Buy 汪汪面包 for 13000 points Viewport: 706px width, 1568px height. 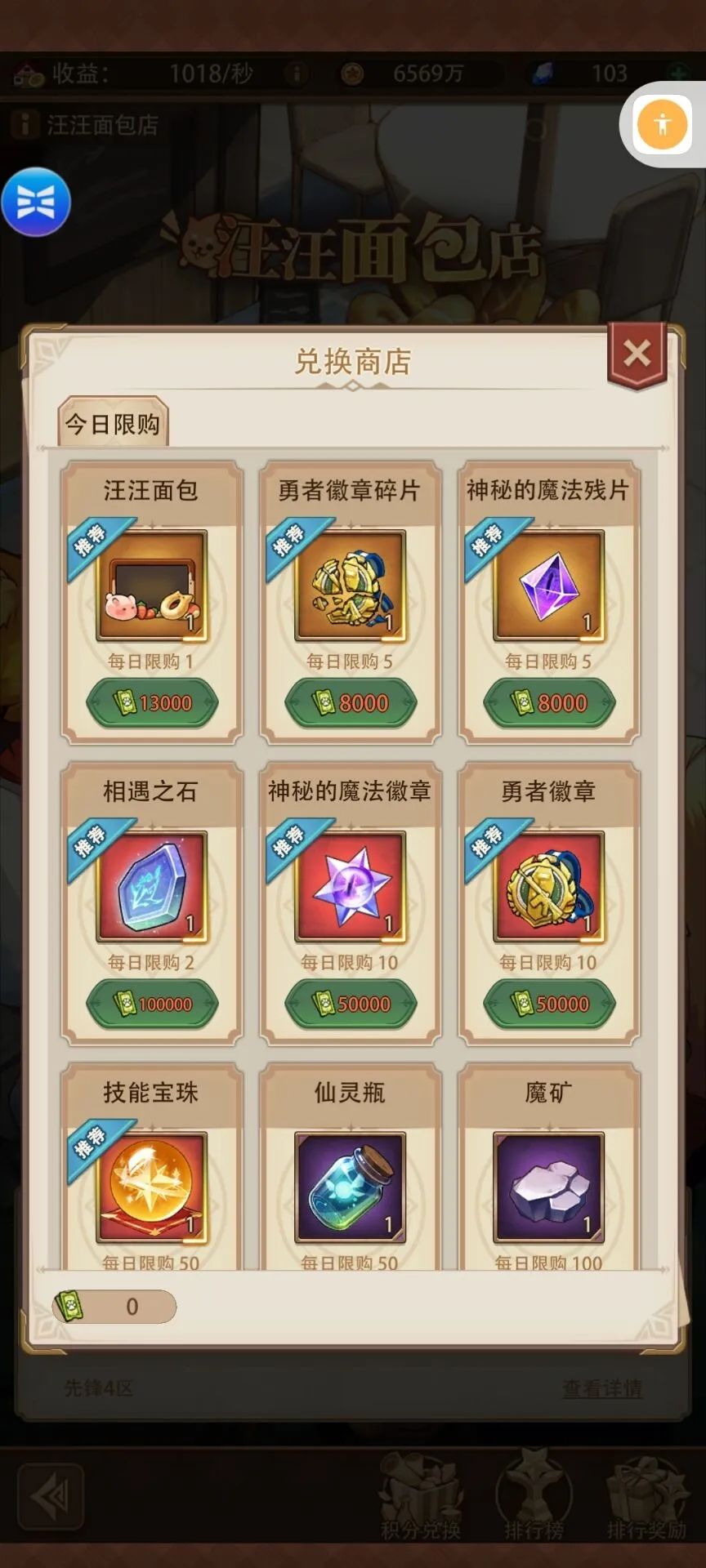(153, 702)
